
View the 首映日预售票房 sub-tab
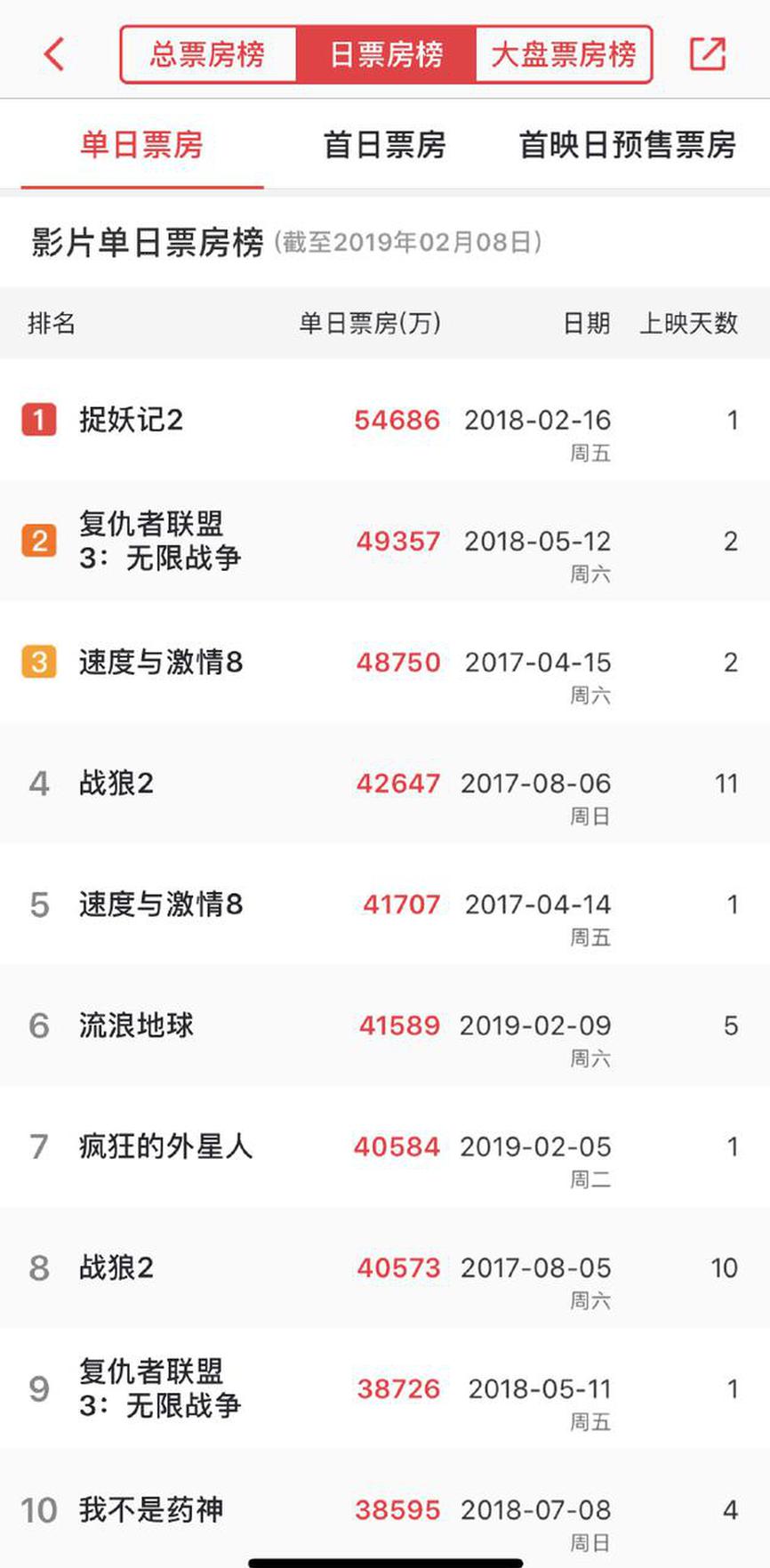(627, 144)
